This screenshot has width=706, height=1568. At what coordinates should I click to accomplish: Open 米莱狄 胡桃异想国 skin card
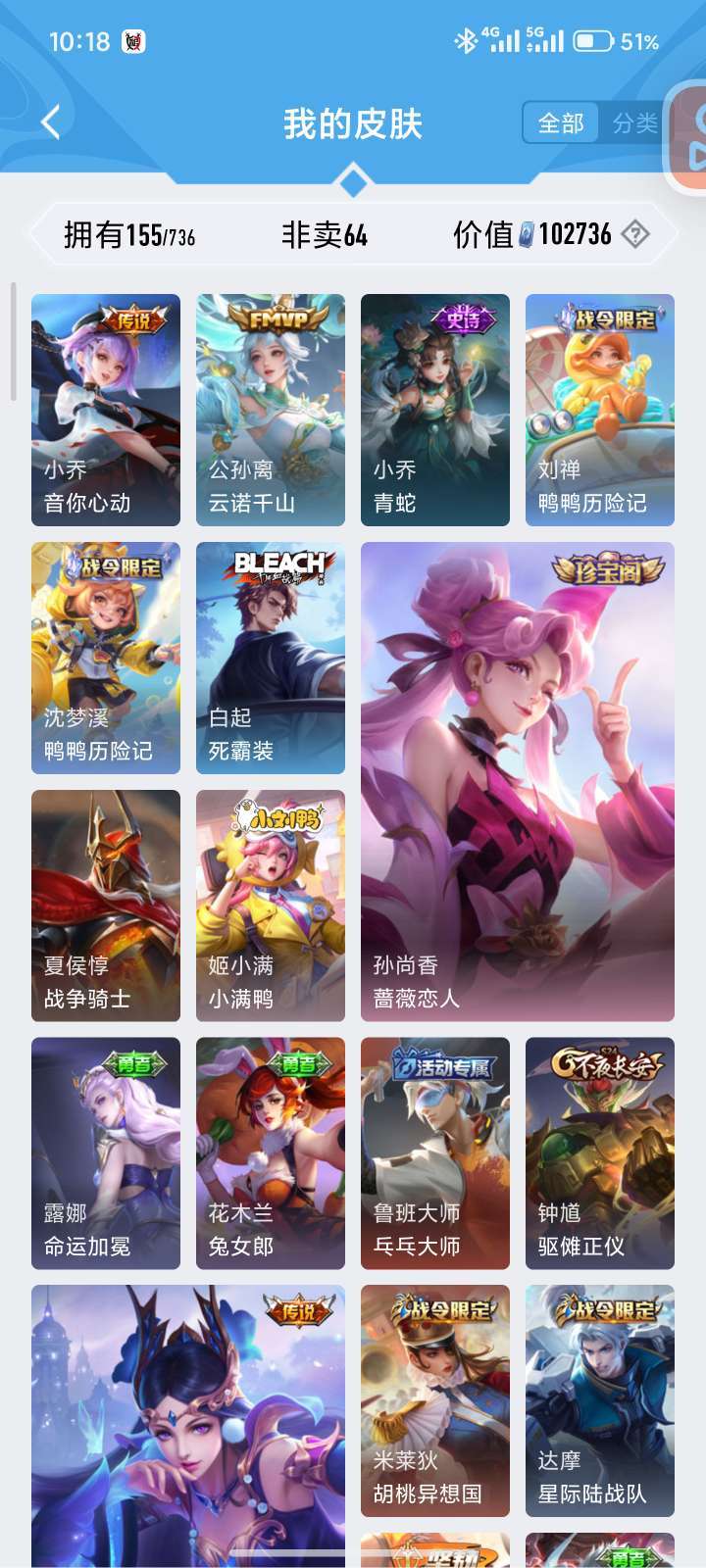click(x=435, y=1400)
